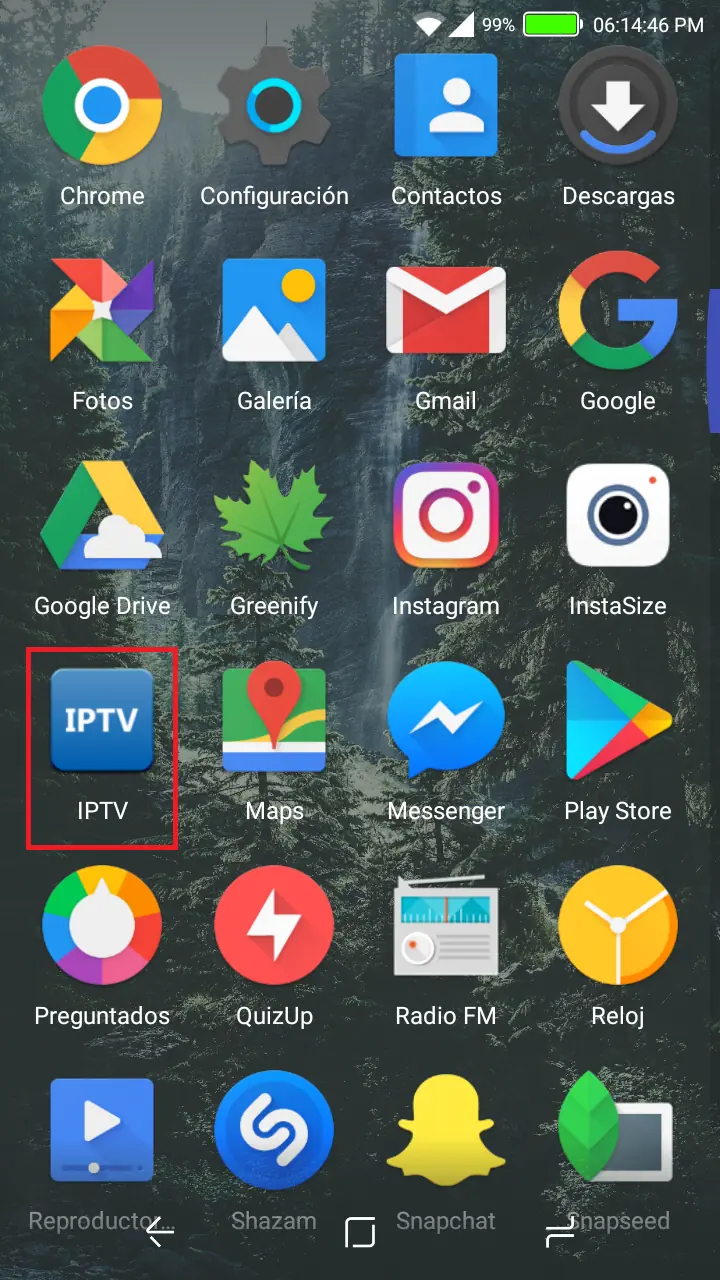Open Google Drive
The width and height of the screenshot is (720, 1280).
click(x=101, y=515)
